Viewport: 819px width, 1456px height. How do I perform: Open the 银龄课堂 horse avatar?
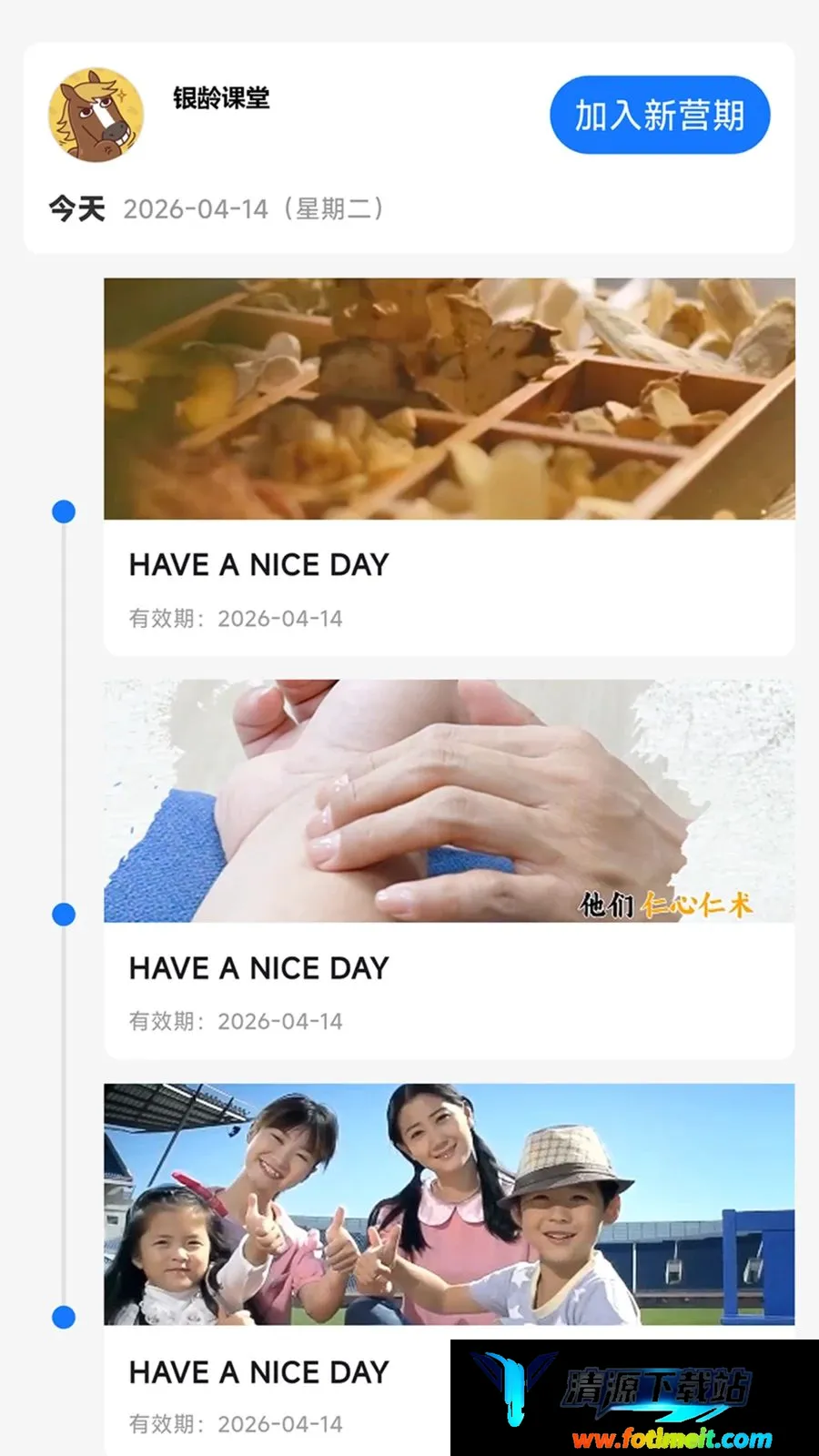96,116
